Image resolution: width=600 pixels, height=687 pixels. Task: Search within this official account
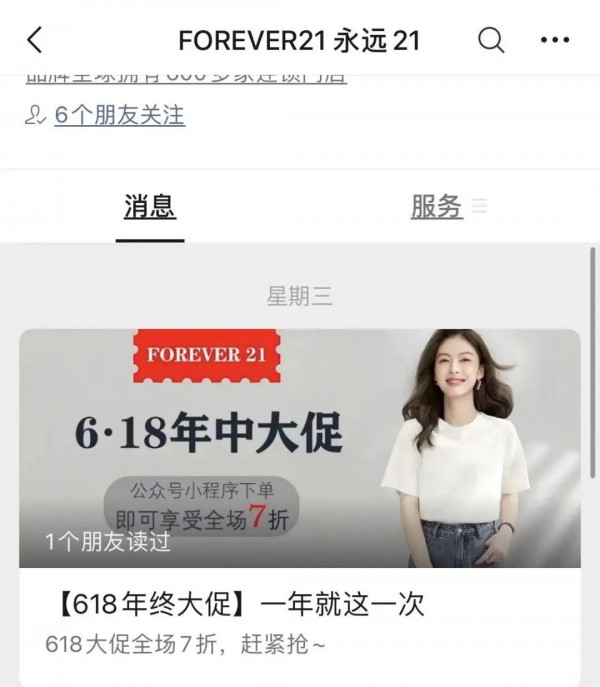pos(491,40)
